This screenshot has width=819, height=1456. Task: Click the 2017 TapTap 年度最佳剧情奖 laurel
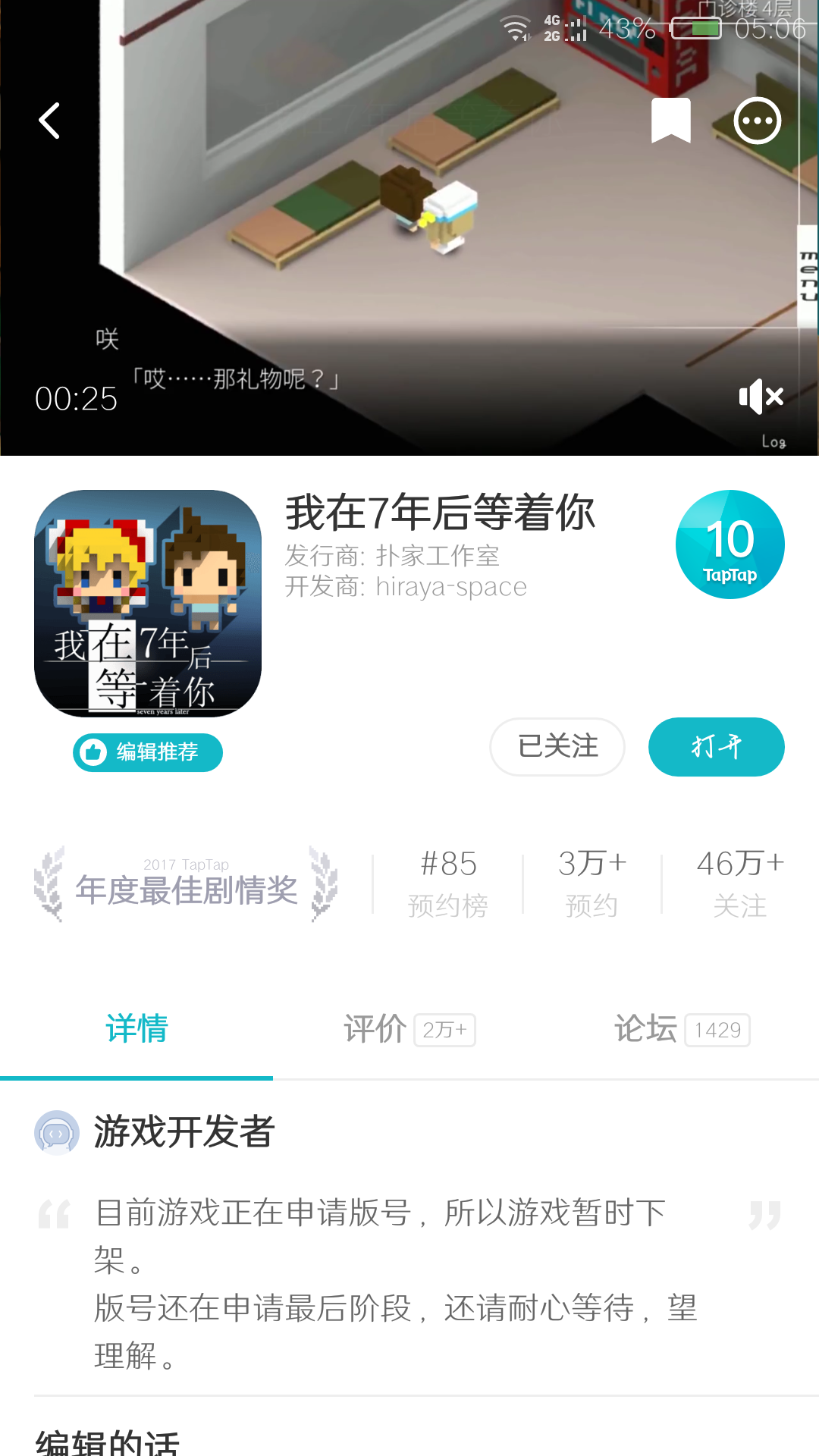[x=185, y=883]
